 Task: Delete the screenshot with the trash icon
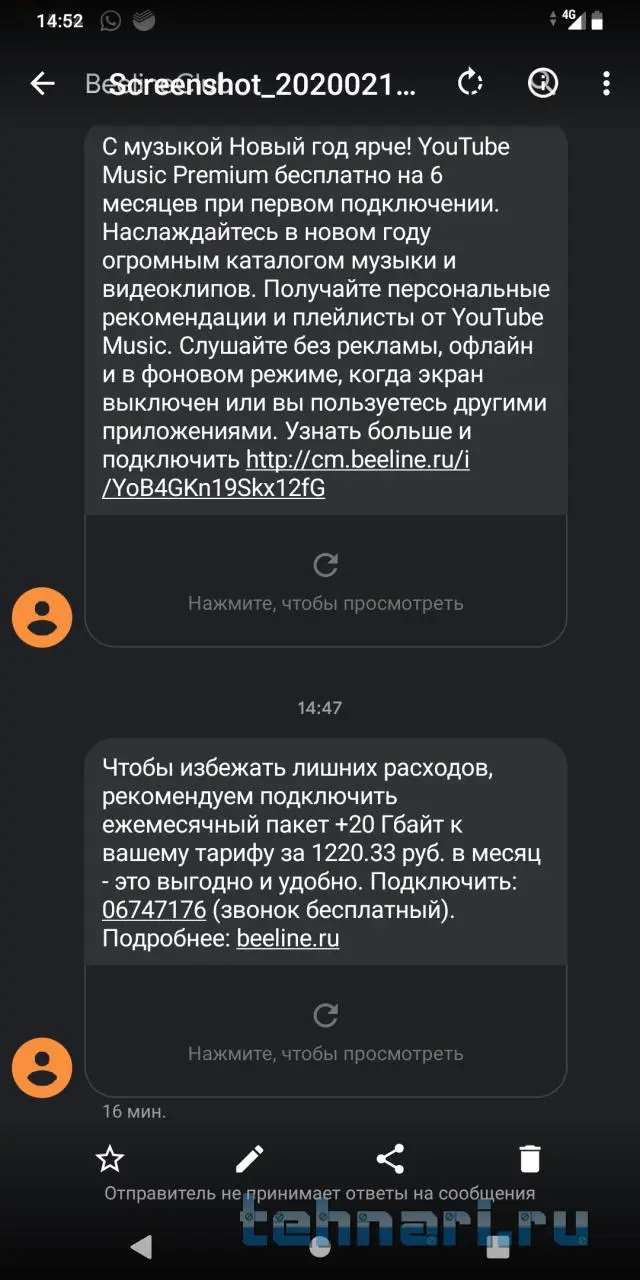click(530, 1159)
